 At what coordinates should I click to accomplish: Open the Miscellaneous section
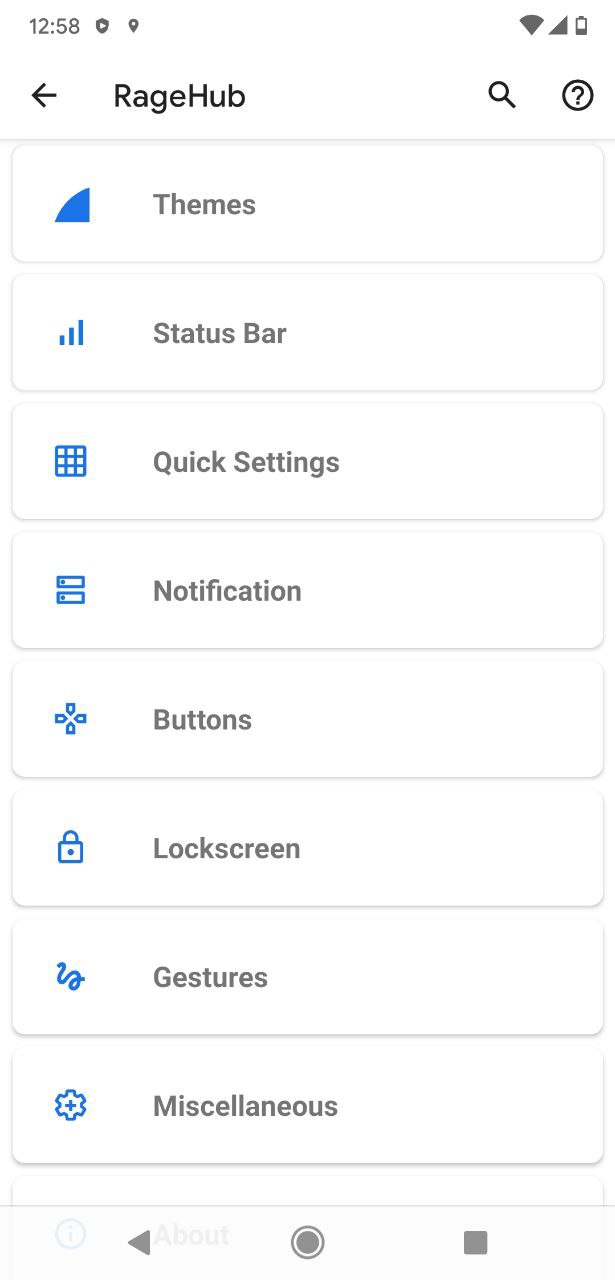pos(307,1106)
